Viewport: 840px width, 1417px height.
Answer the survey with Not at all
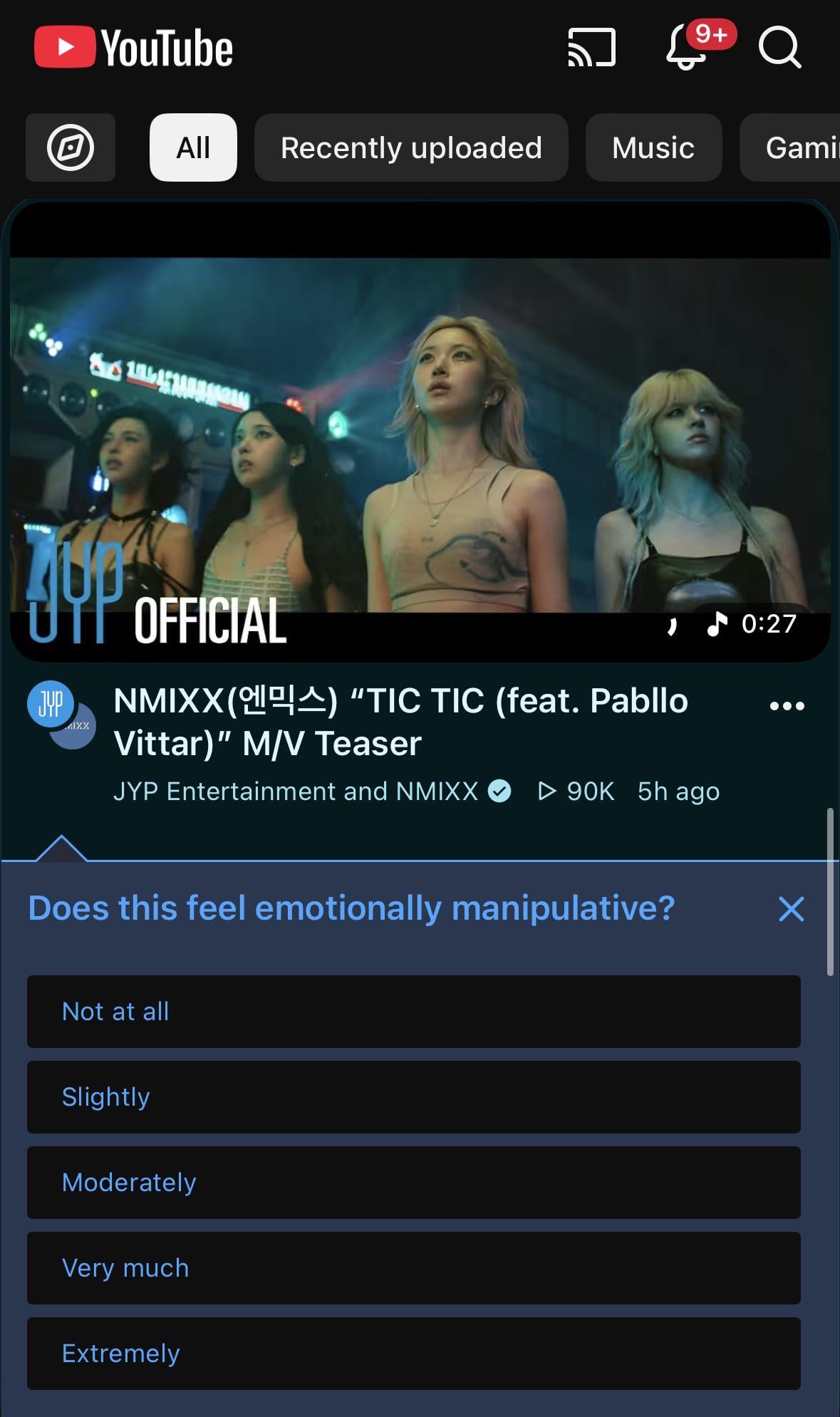[413, 1012]
